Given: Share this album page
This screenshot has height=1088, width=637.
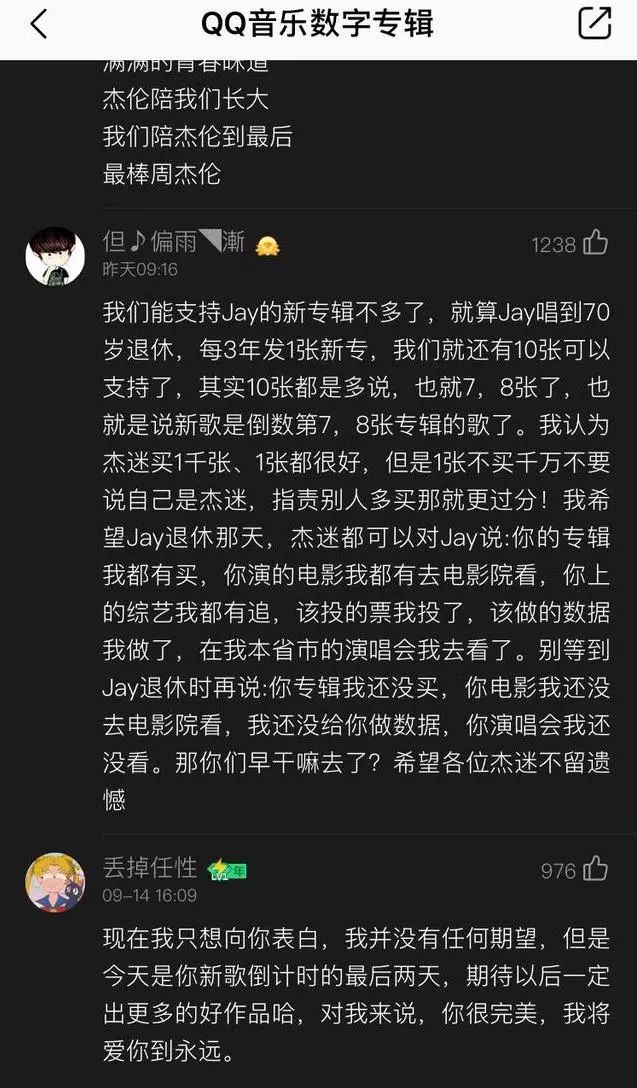Looking at the screenshot, I should [x=594, y=24].
